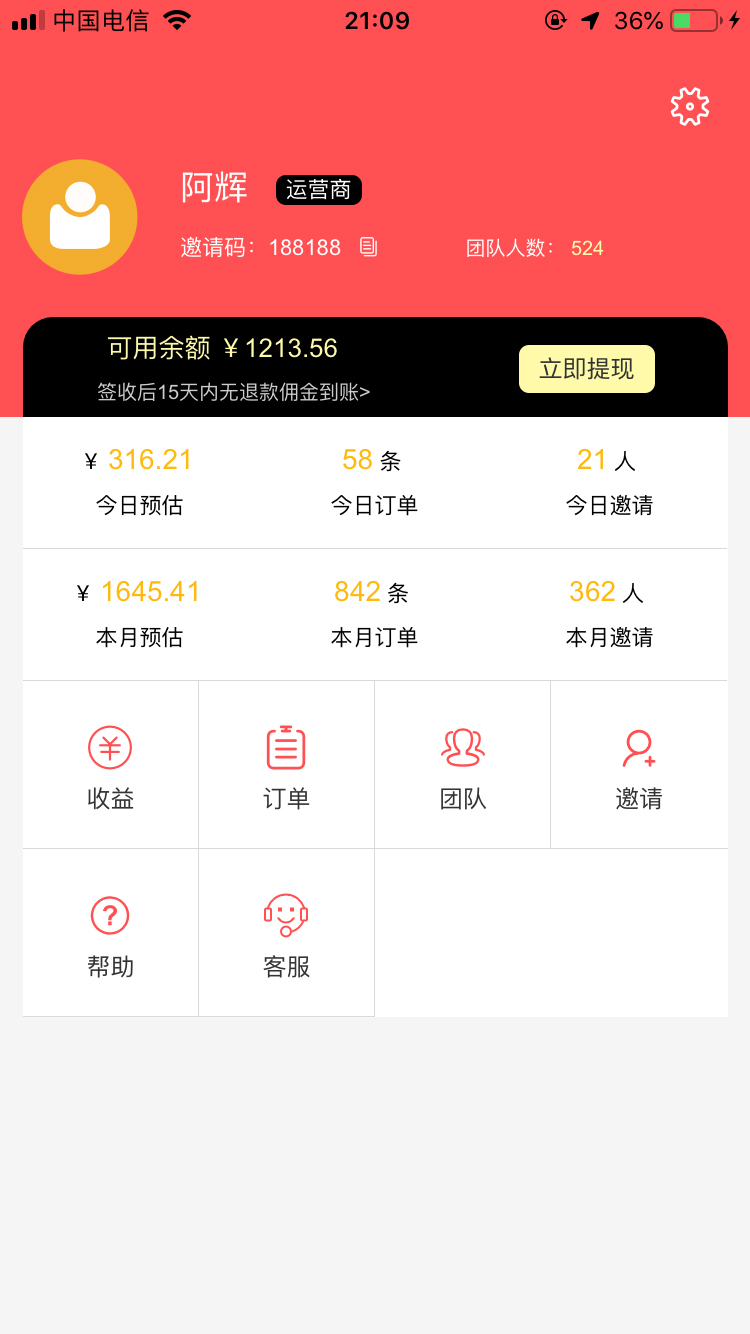Copy the invitation code 188188
The image size is (750, 1334).
(368, 247)
